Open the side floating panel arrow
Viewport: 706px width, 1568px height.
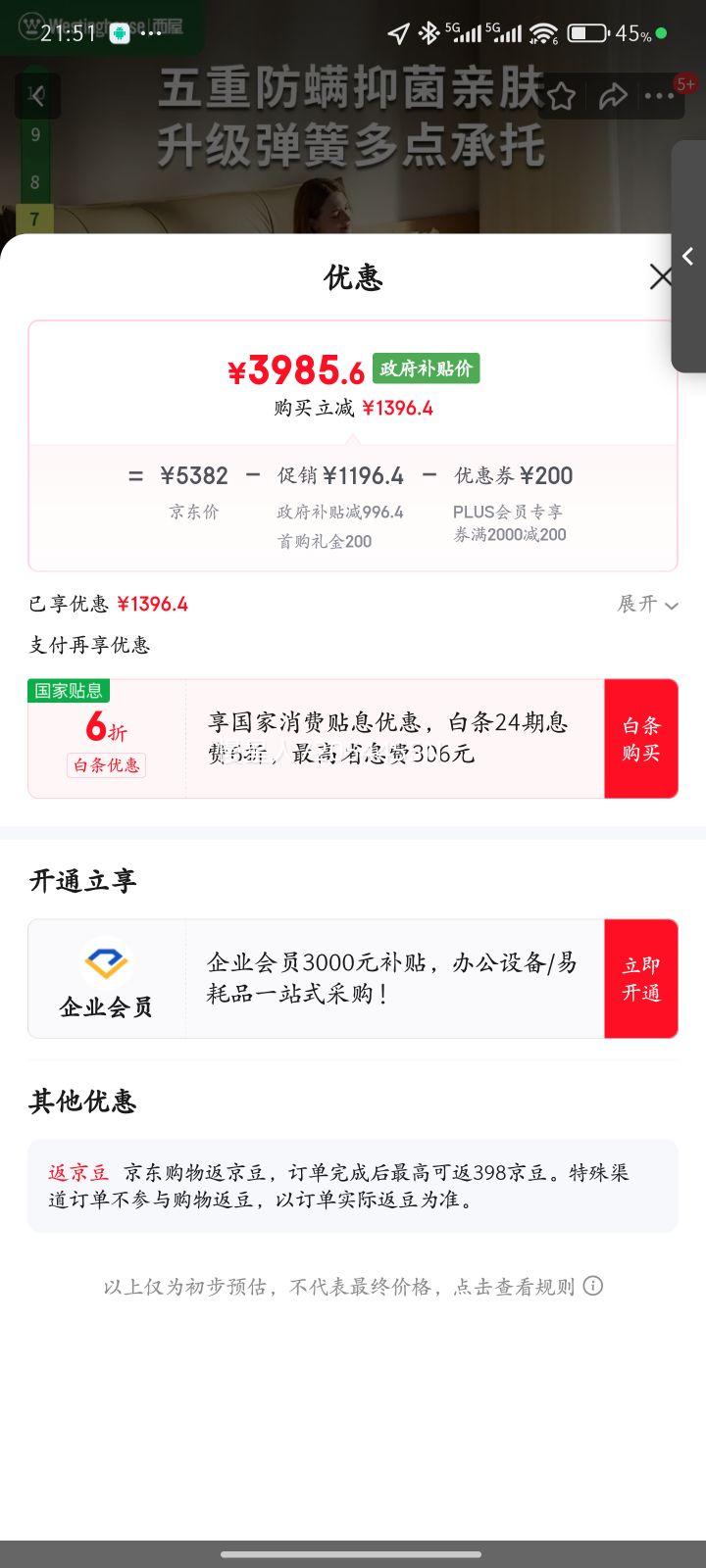pyautogui.click(x=688, y=257)
